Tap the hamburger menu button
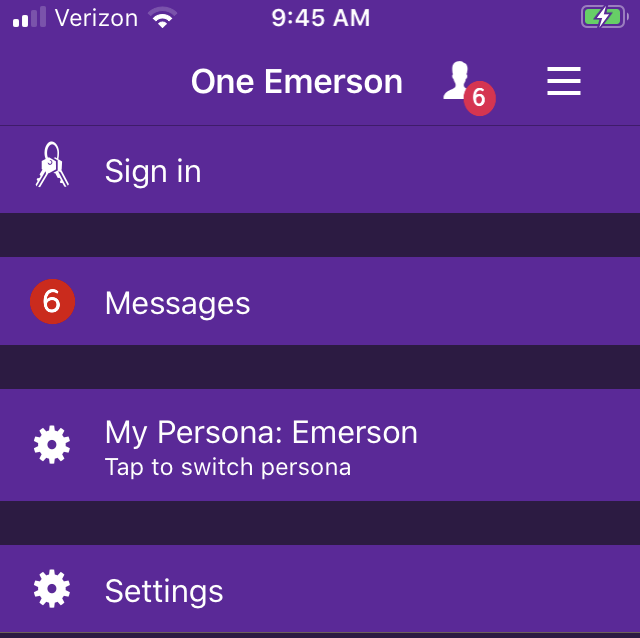 (564, 82)
